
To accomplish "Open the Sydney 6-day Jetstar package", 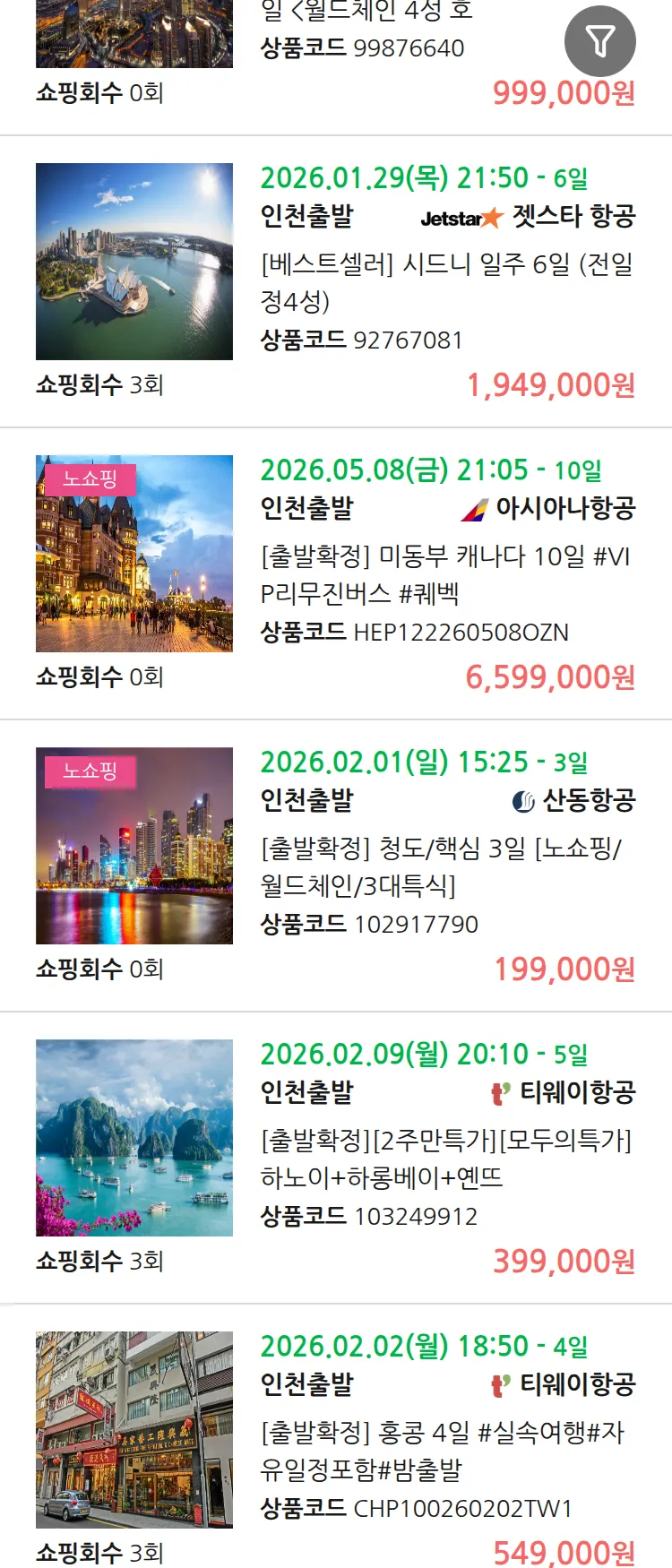I will tap(446, 282).
